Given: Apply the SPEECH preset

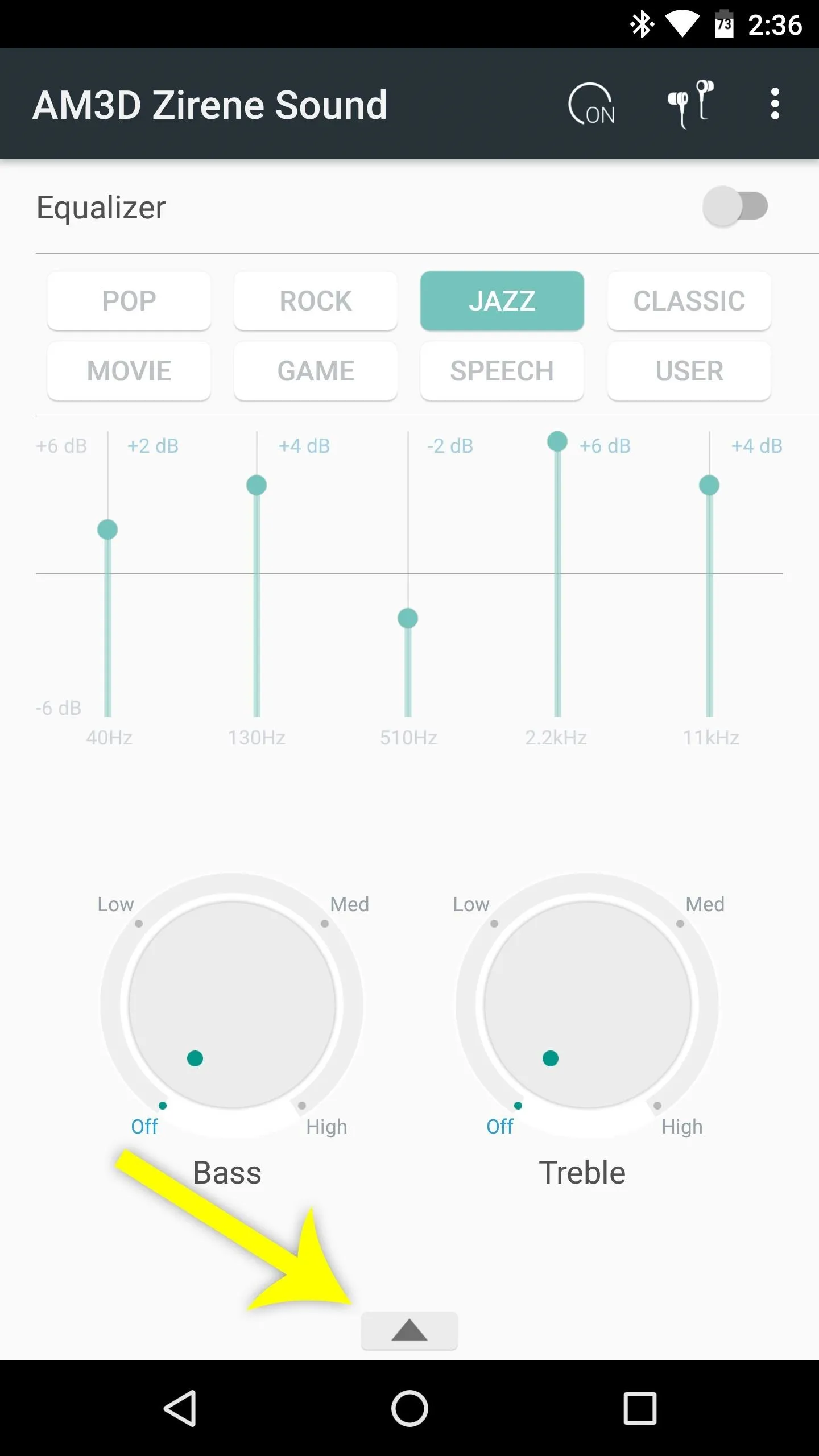Looking at the screenshot, I should pos(502,371).
